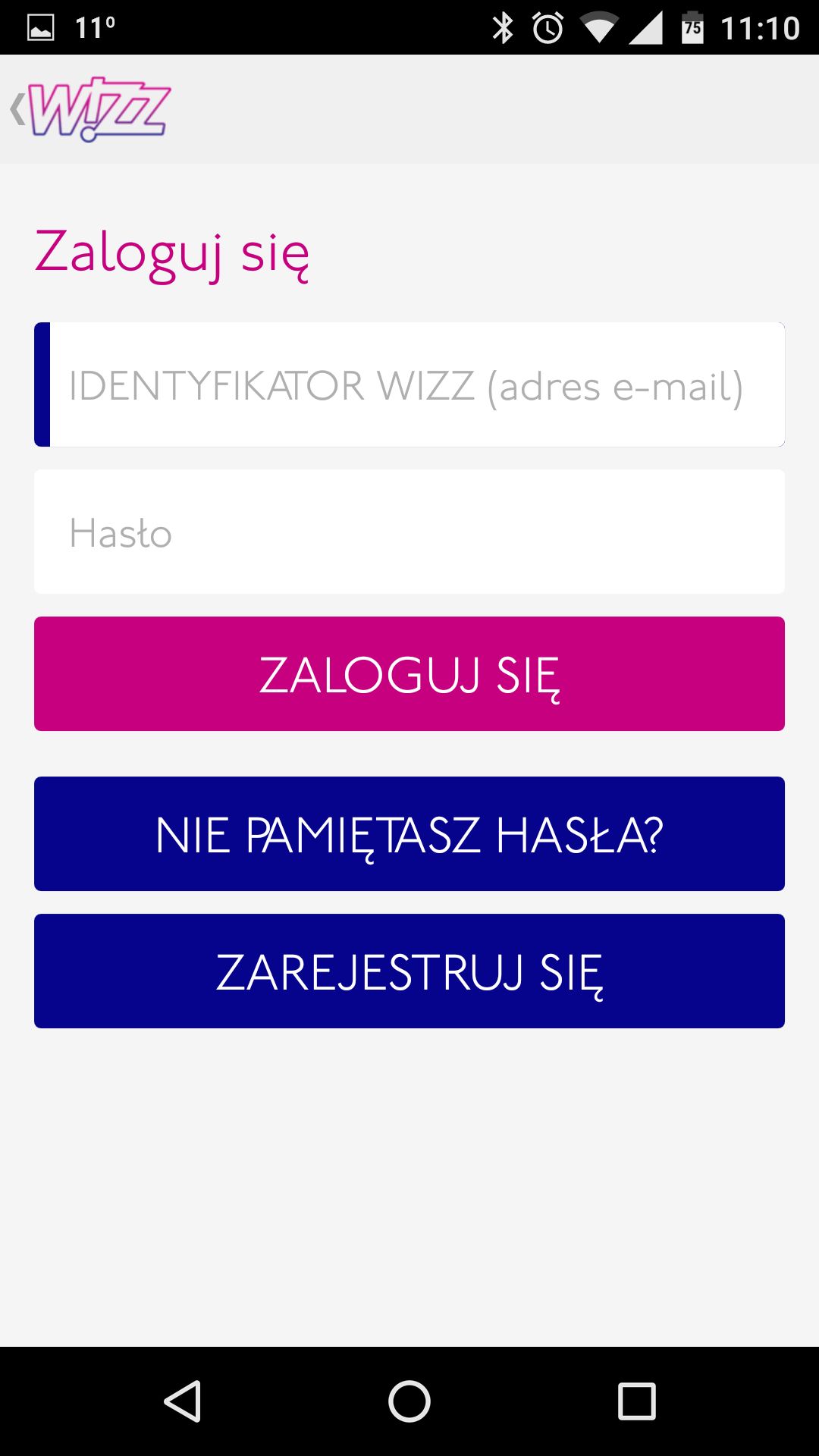Tap the system back button
Viewport: 819px width, 1456px height.
tap(183, 1401)
